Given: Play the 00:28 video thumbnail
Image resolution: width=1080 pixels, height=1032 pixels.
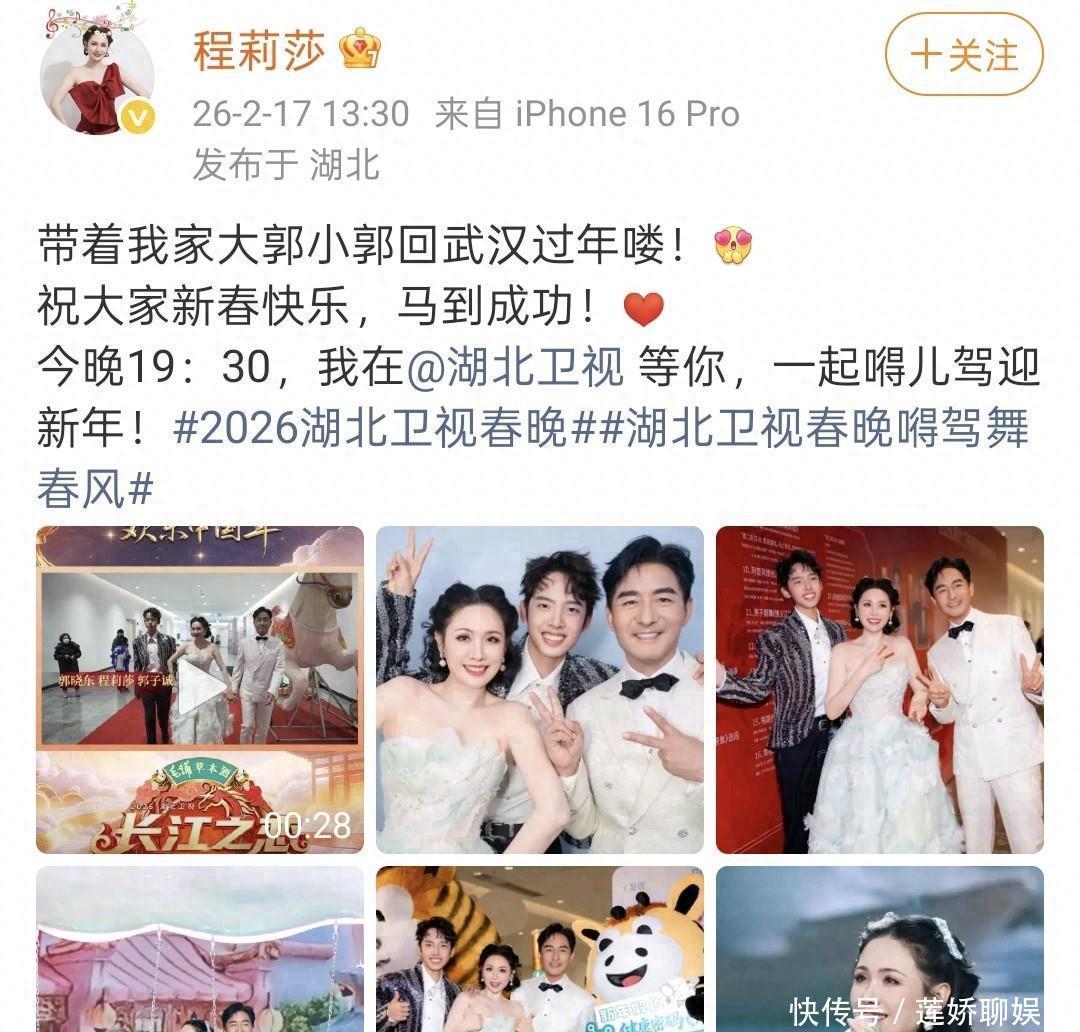Looking at the screenshot, I should tap(200, 689).
